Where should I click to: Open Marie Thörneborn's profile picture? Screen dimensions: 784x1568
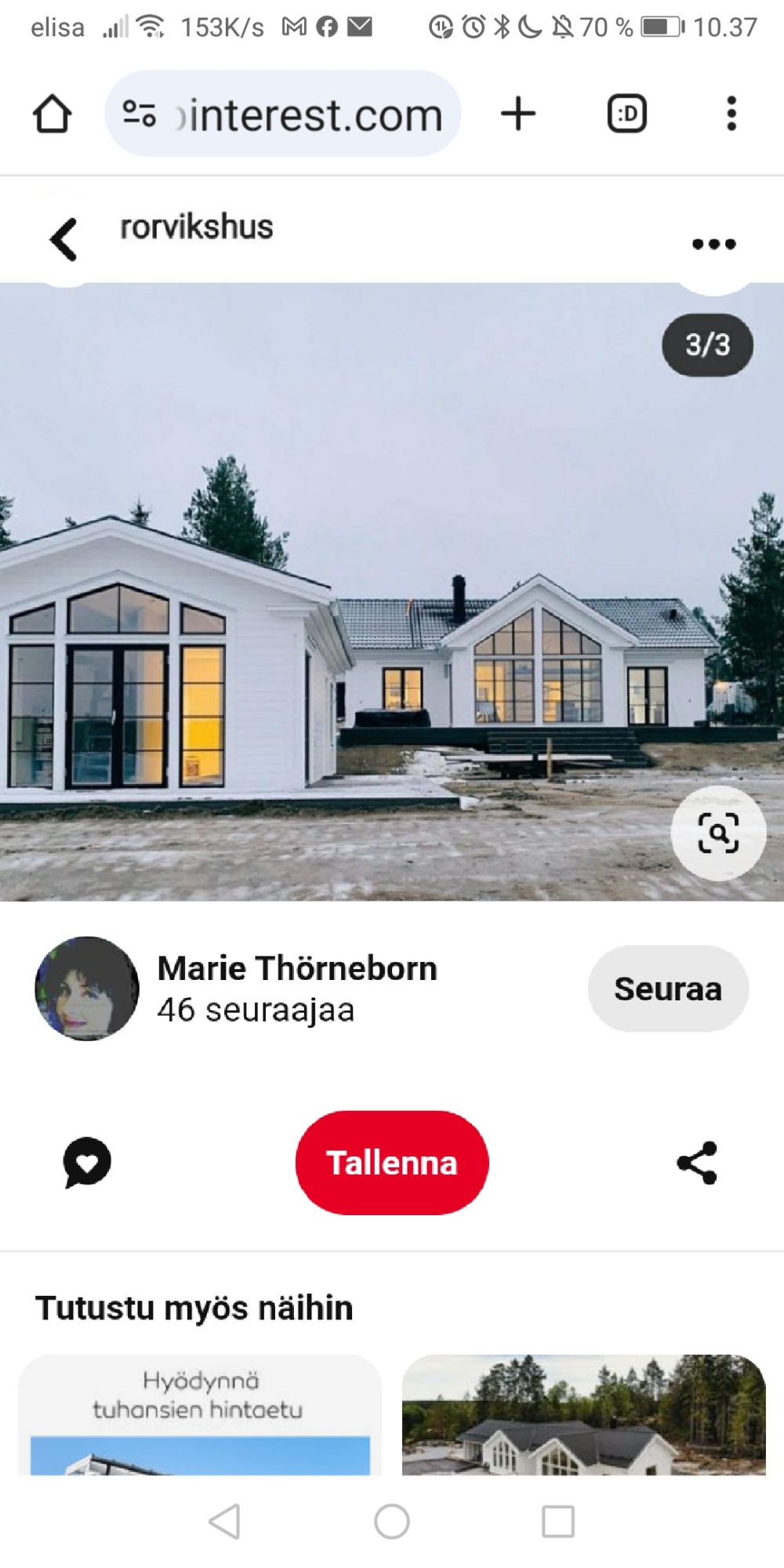pos(87,989)
